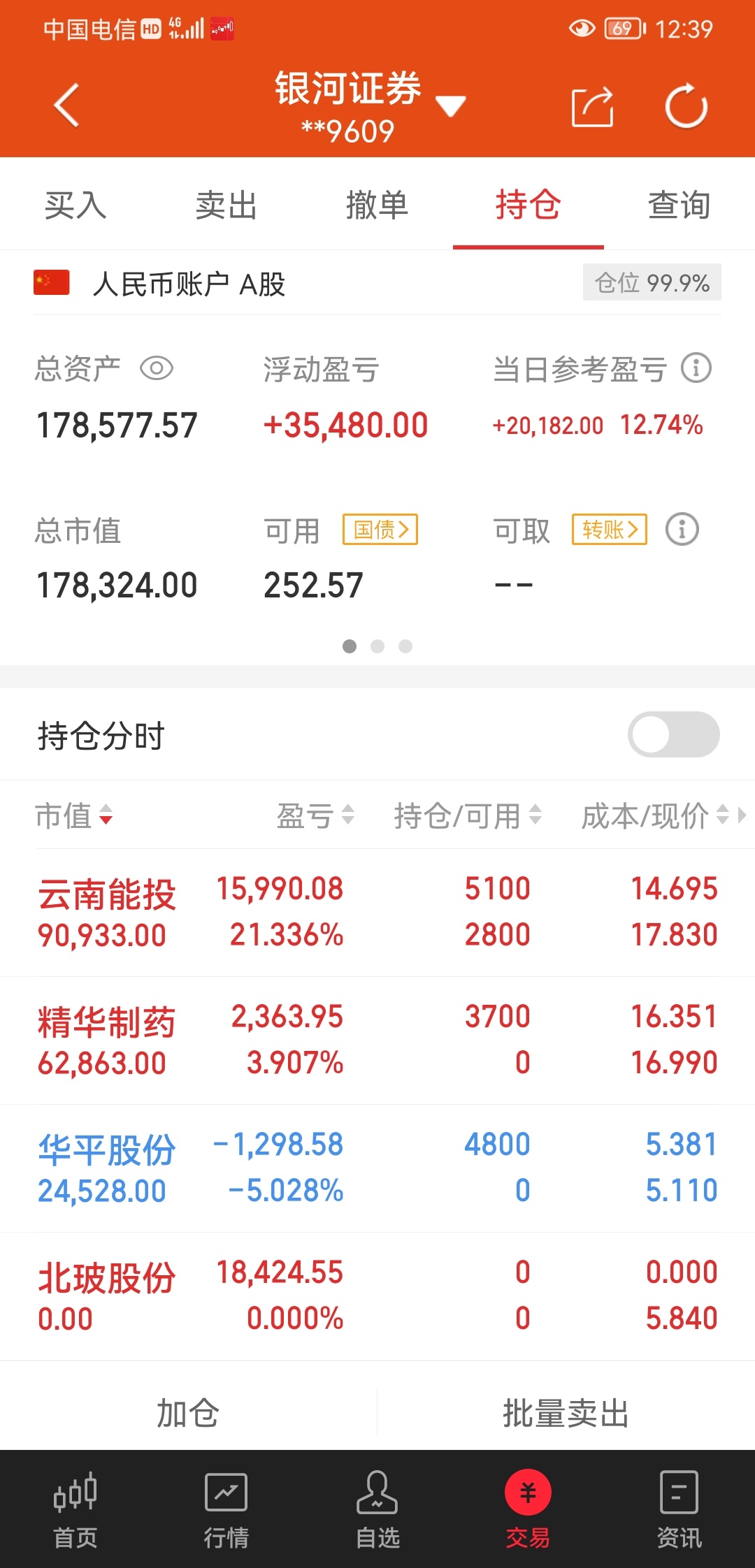The image size is (755, 1568).
Task: Open the 云南能投 holding row
Action: click(x=377, y=912)
